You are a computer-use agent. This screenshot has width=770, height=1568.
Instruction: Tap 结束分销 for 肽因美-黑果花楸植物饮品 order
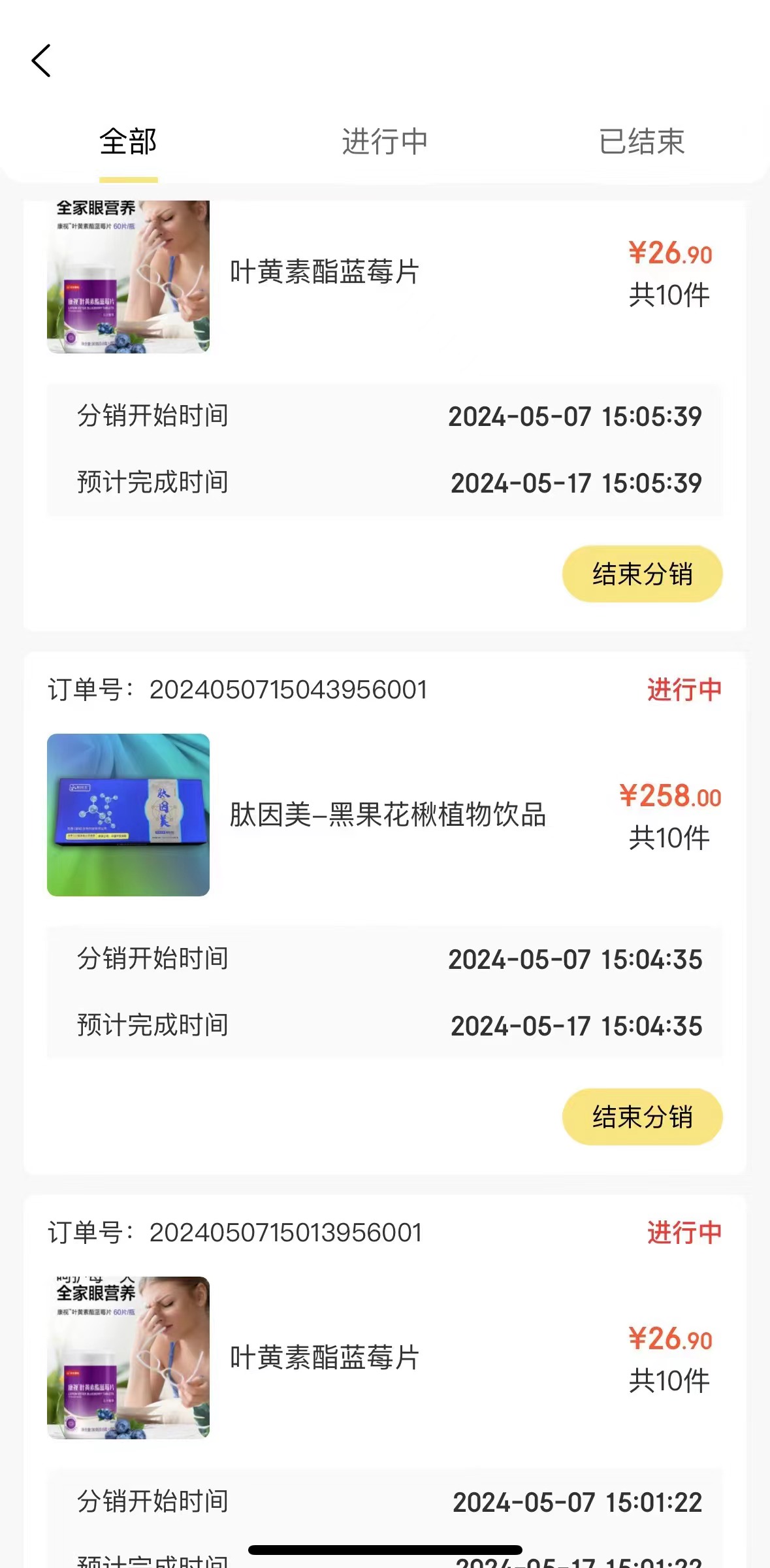642,1117
